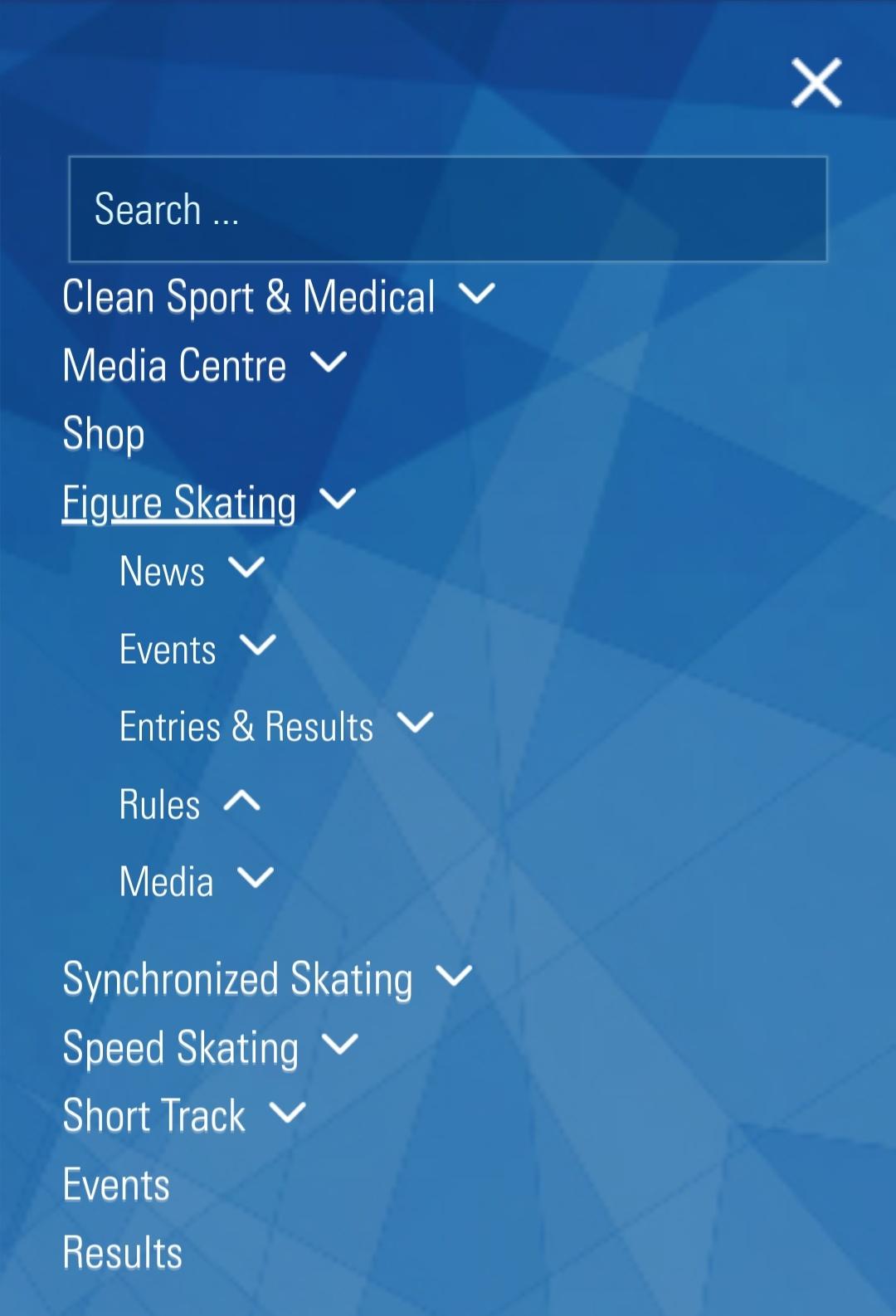The image size is (896, 1316).
Task: Expand the Media Centre chevron
Action: [x=329, y=362]
